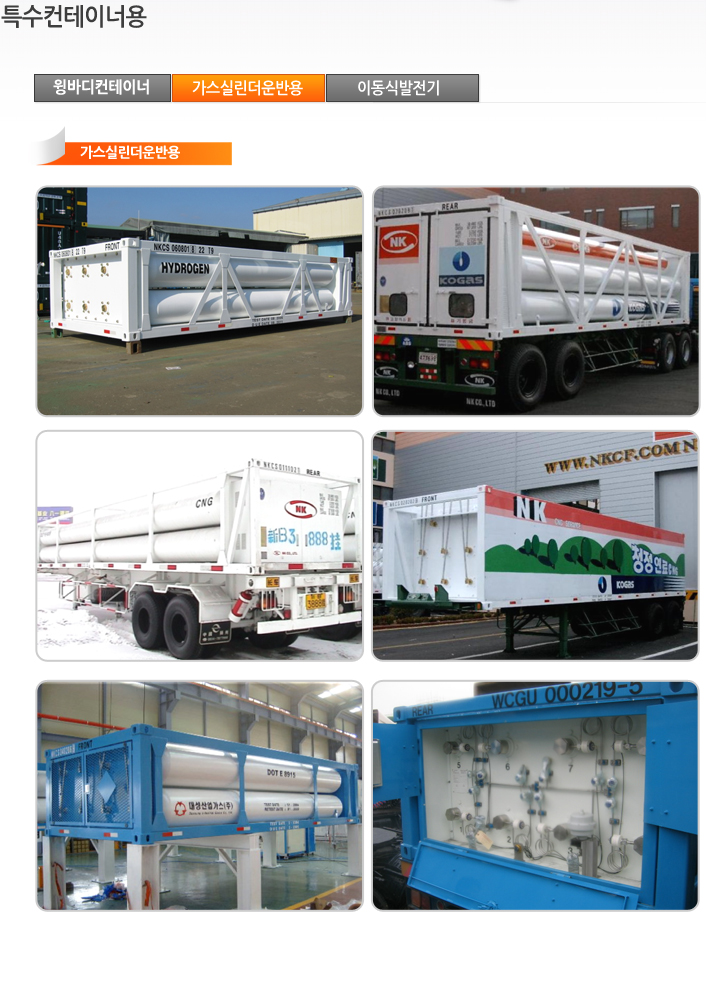Image resolution: width=706 pixels, height=995 pixels.
Task: Switch to the 윙바디컨테이너 tab
Action: click(x=101, y=88)
